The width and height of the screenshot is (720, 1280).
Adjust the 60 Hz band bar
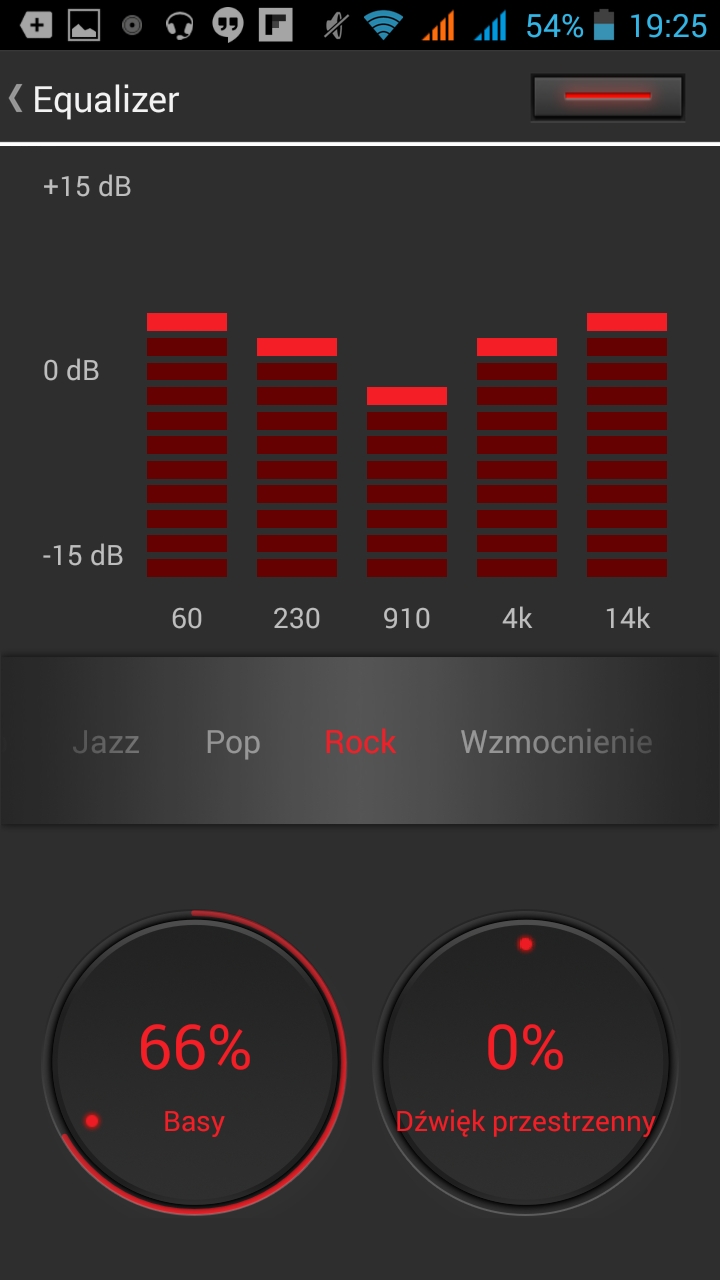[x=187, y=444]
